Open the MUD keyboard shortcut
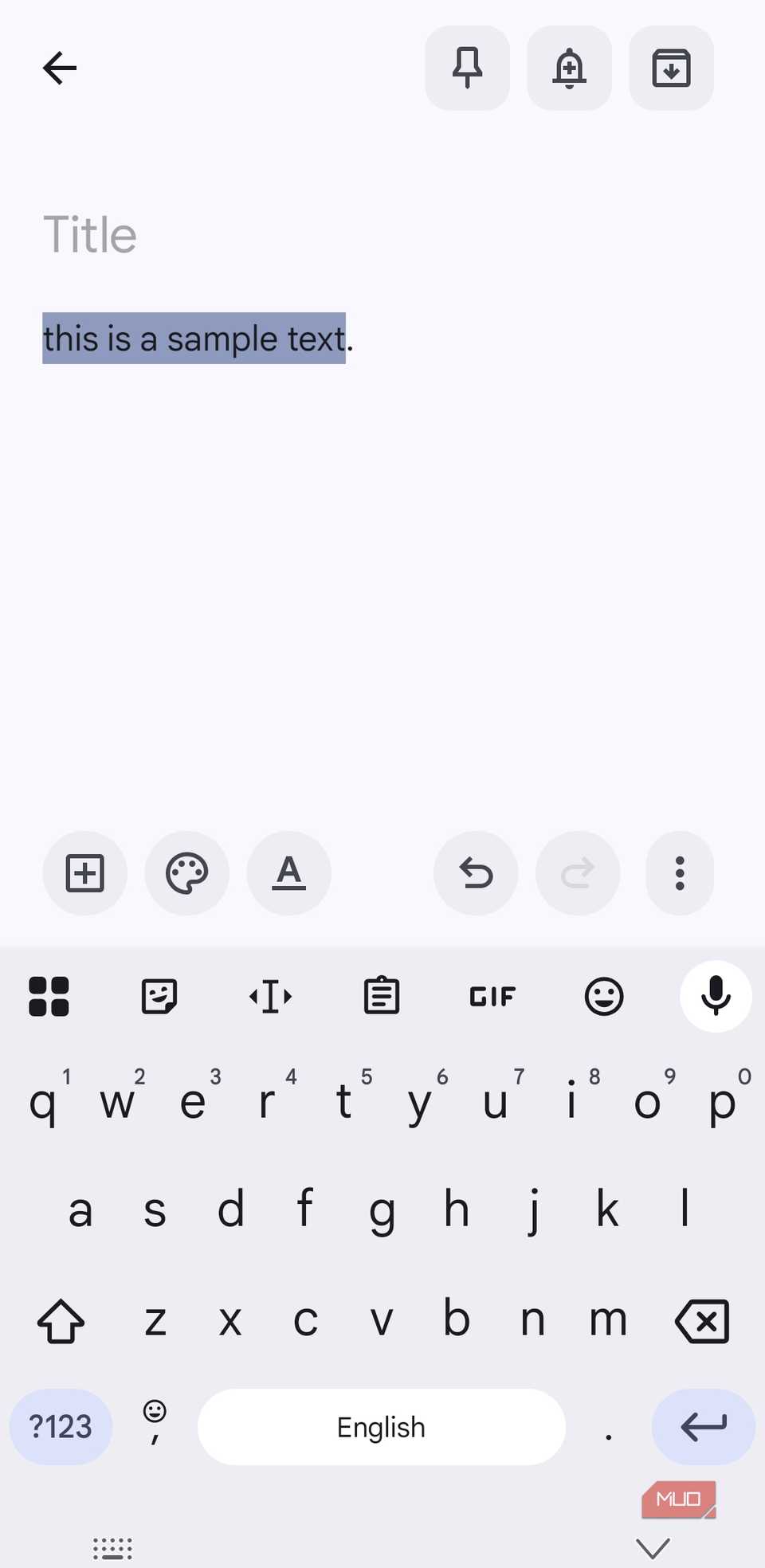The height and width of the screenshot is (1568, 765). pos(677,1498)
